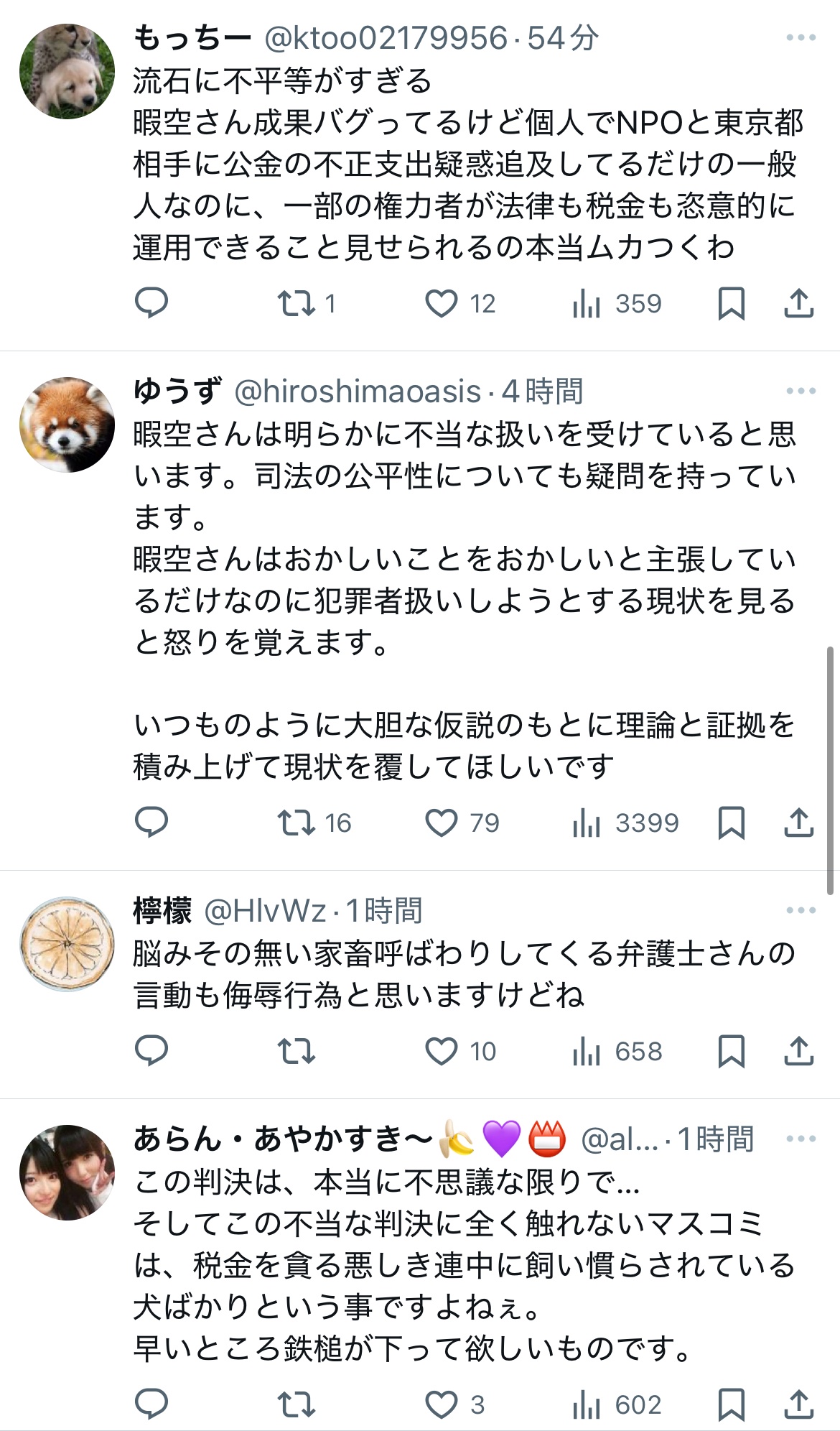Open the more options menu on もっちー's post
Viewport: 840px width, 1431px height.
coord(801,38)
